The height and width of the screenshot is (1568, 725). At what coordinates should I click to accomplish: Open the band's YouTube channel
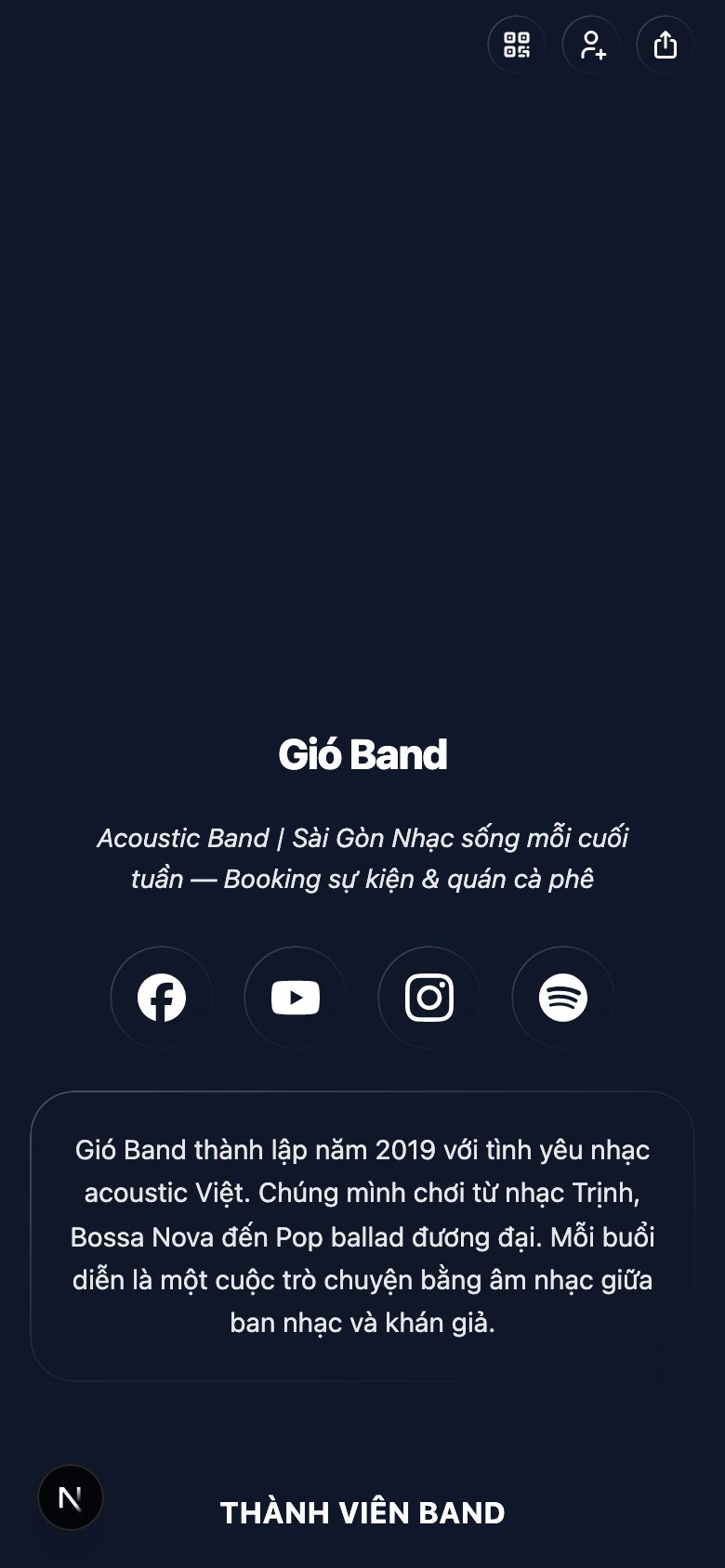pos(295,998)
